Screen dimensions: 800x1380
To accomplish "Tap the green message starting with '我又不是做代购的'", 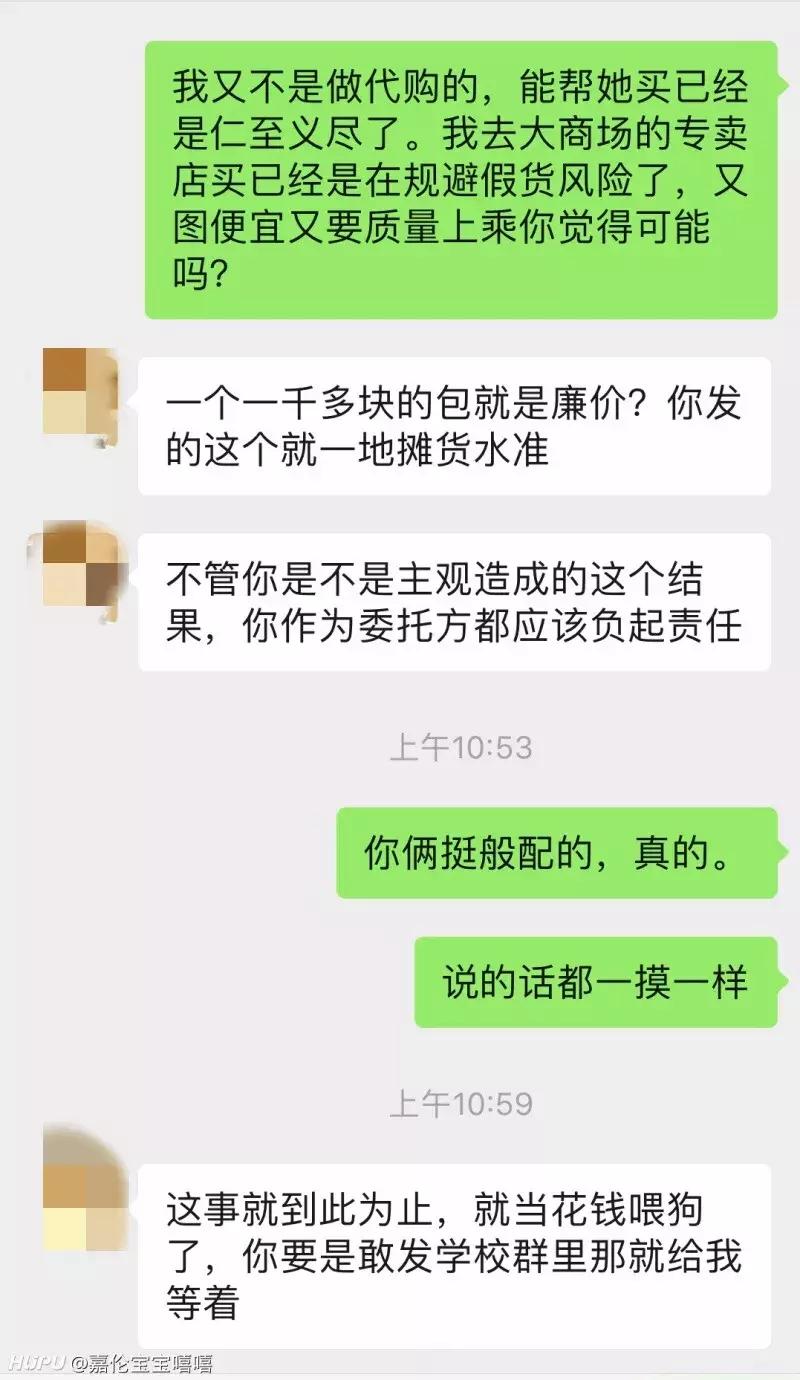I will click(465, 180).
